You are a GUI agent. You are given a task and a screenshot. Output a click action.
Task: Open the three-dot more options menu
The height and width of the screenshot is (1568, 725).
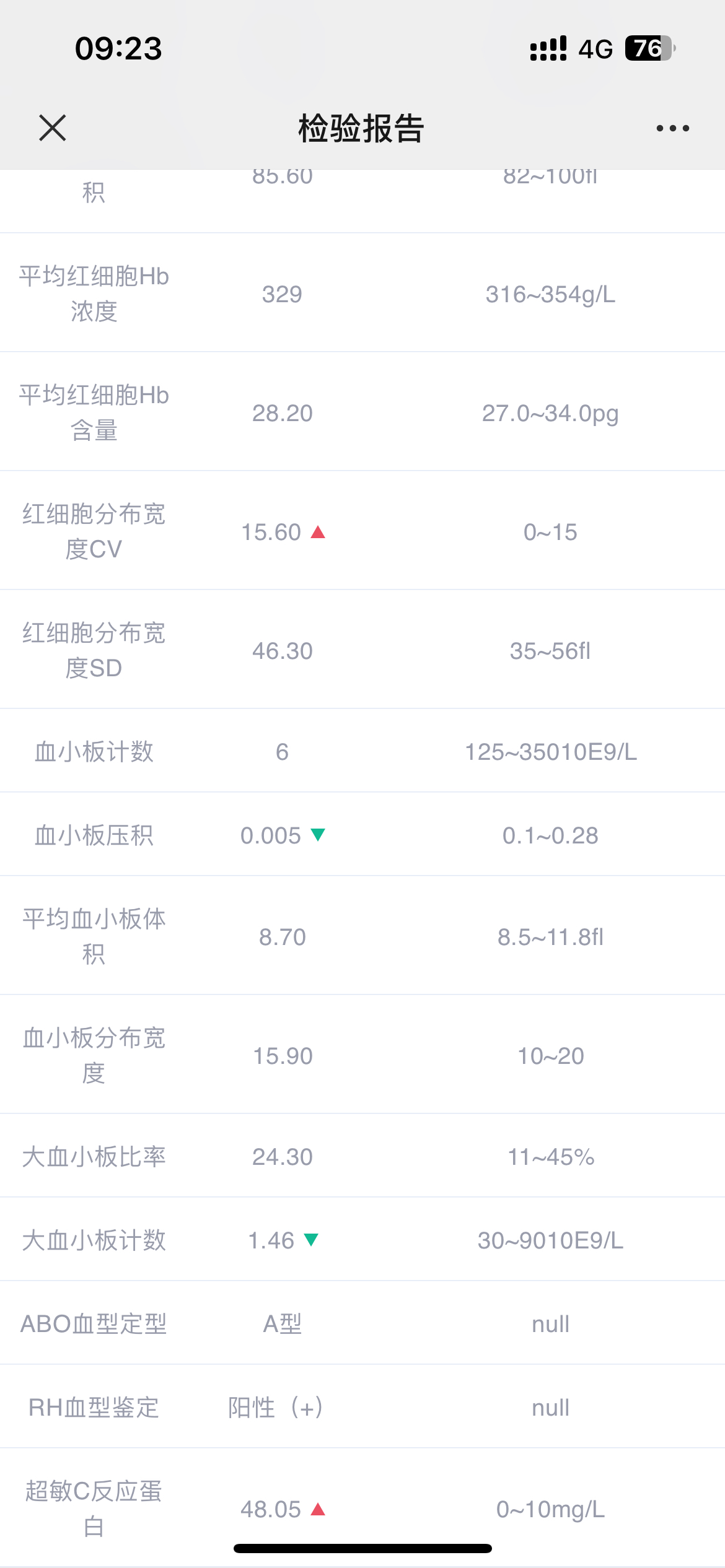click(x=672, y=128)
